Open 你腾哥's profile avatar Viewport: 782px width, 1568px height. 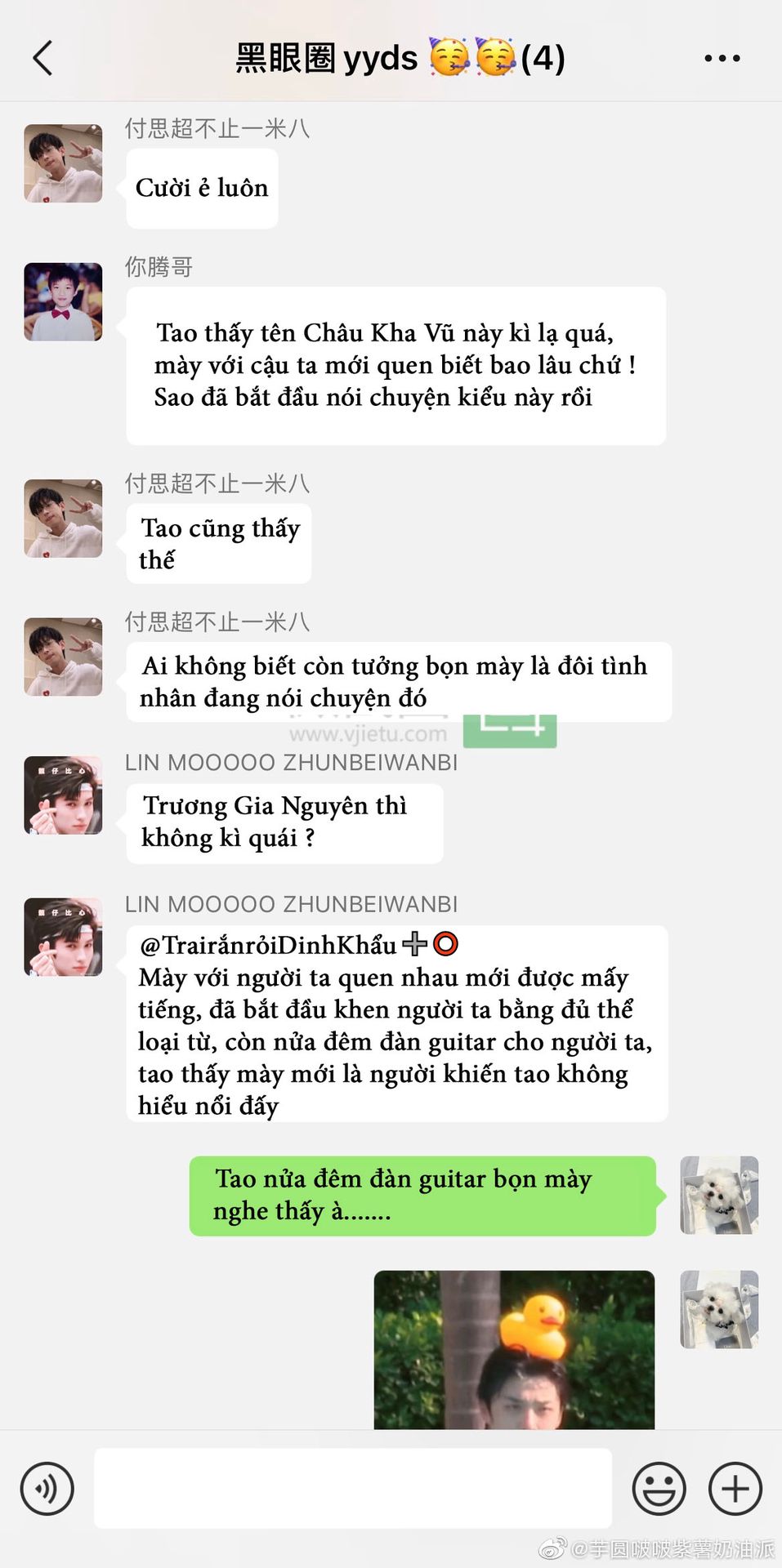click(63, 301)
